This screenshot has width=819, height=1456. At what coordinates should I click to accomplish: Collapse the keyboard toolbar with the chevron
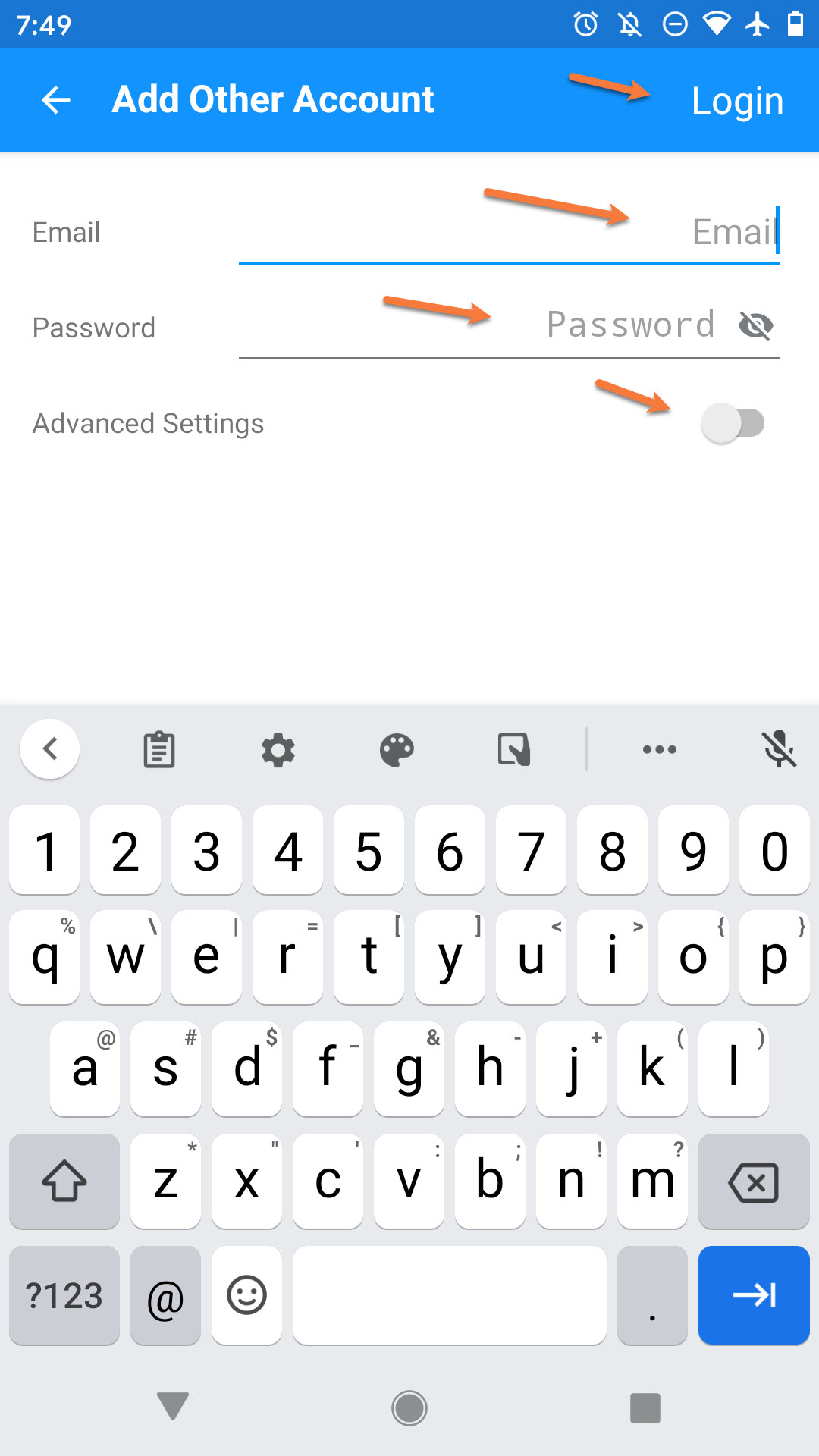50,749
